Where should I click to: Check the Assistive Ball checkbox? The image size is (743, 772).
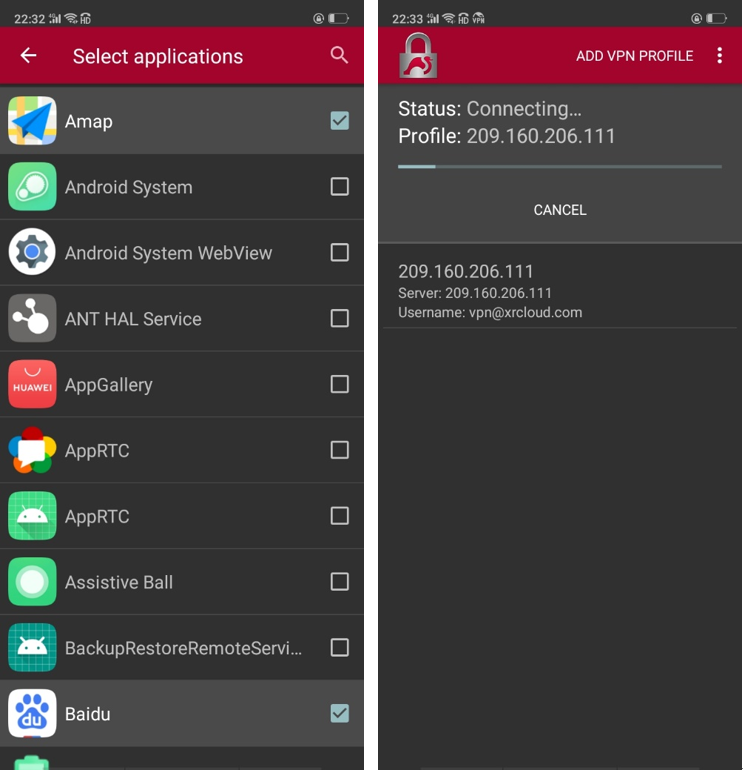tap(339, 582)
